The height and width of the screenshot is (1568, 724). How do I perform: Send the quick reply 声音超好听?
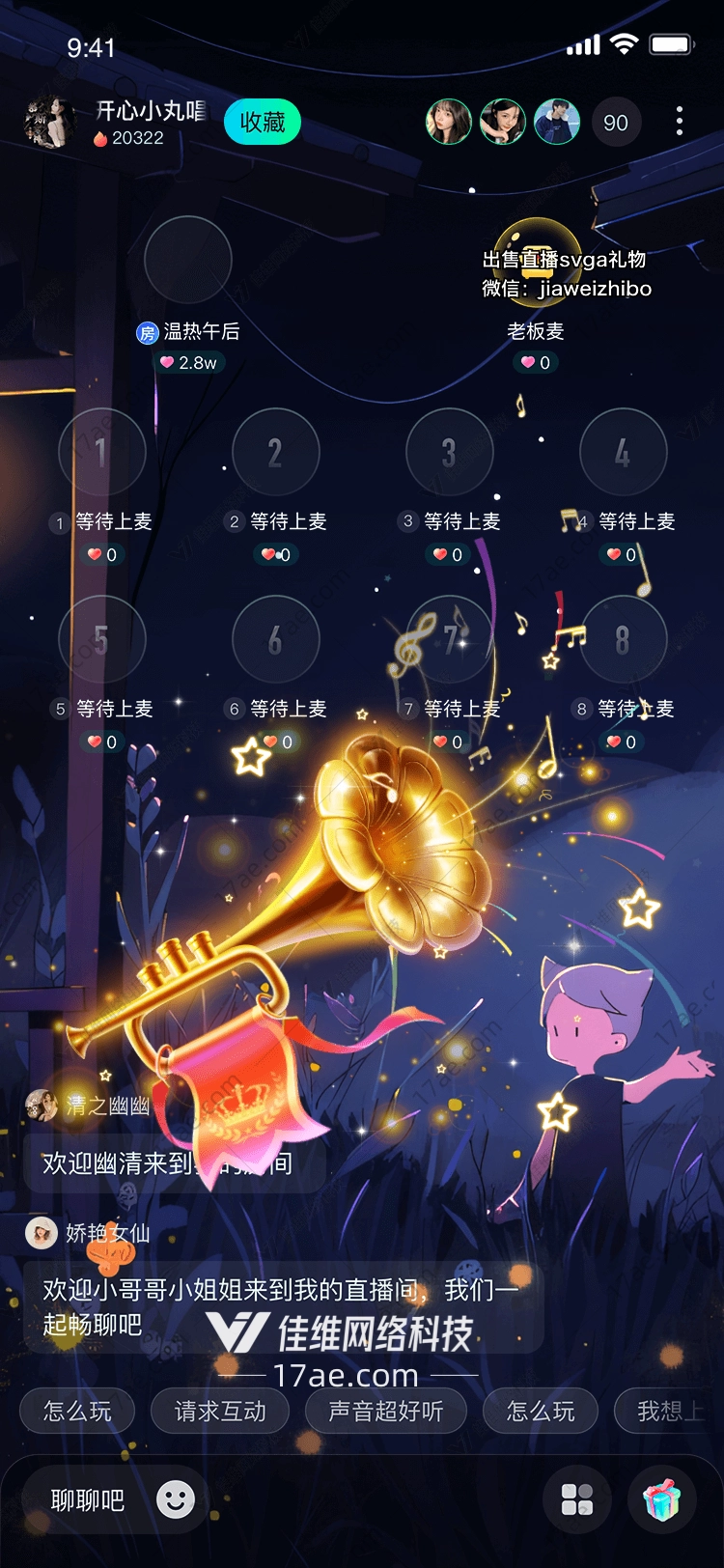coord(385,1412)
